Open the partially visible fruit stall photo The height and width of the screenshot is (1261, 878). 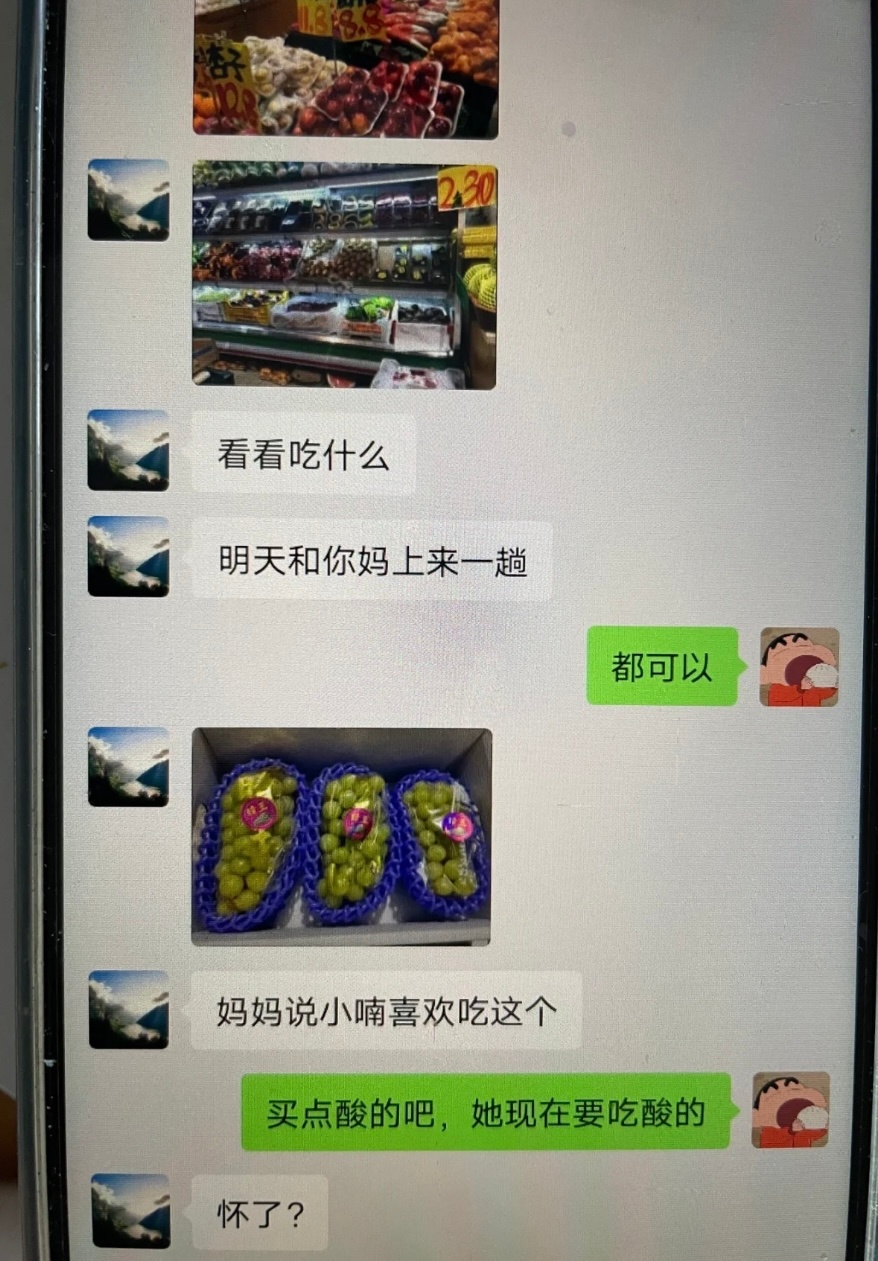[345, 68]
